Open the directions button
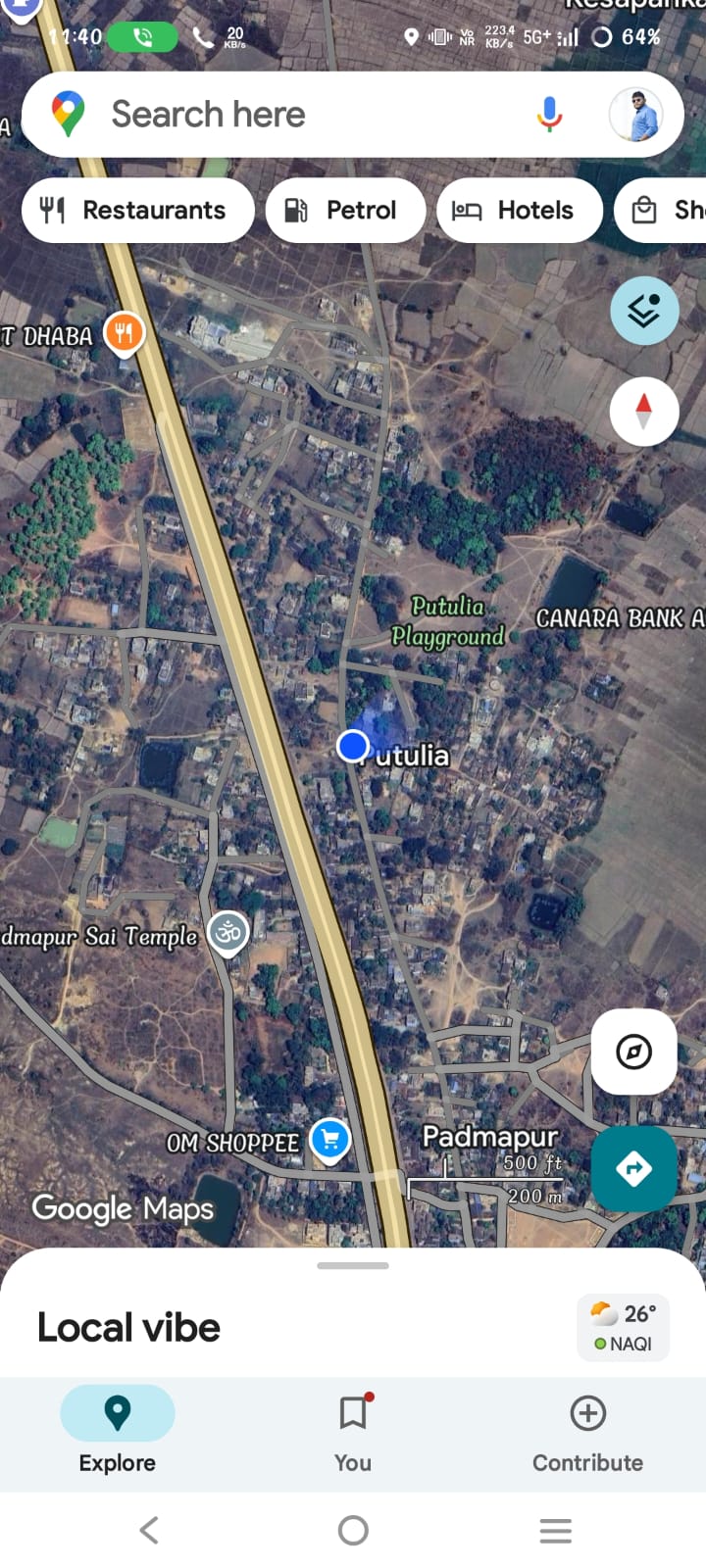 [633, 1168]
